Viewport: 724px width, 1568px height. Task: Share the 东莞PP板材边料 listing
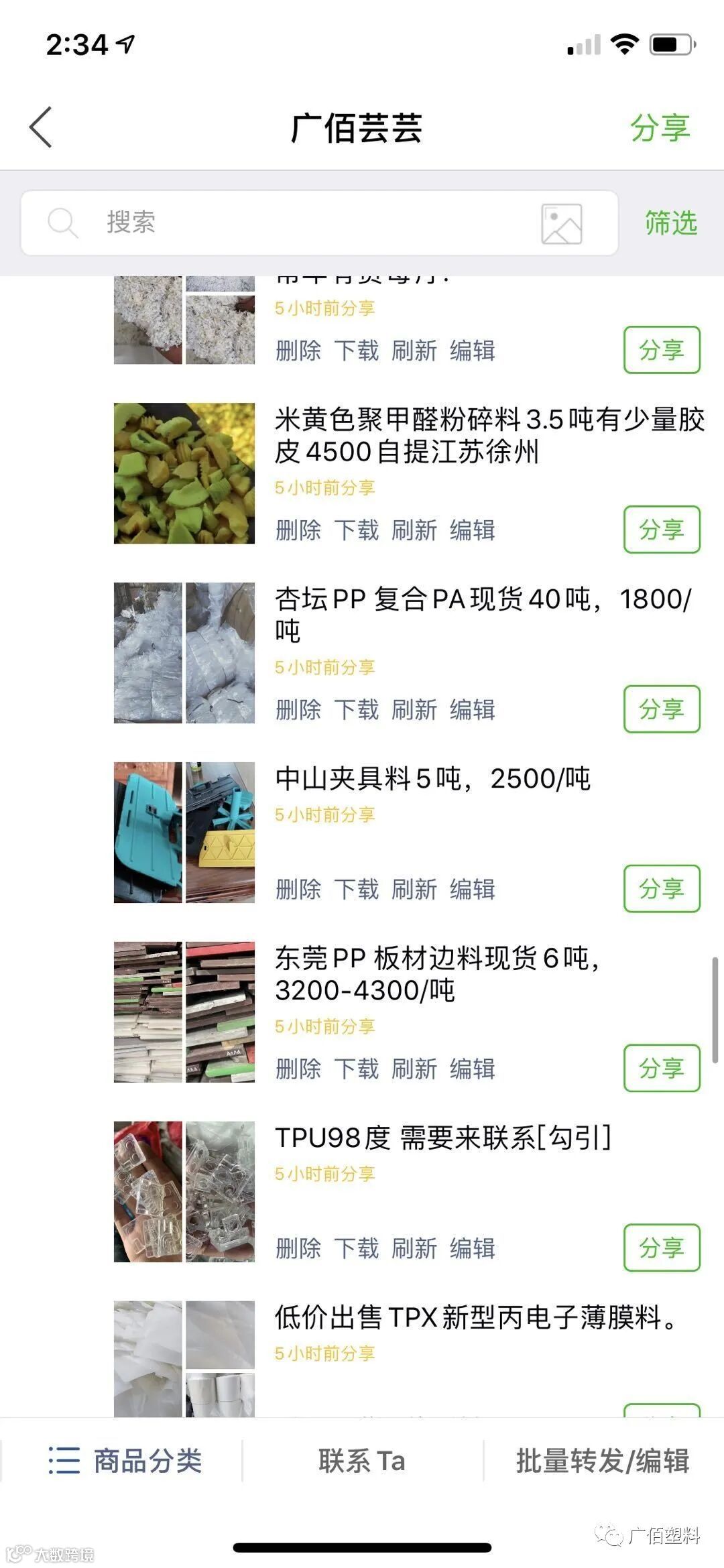click(661, 1069)
